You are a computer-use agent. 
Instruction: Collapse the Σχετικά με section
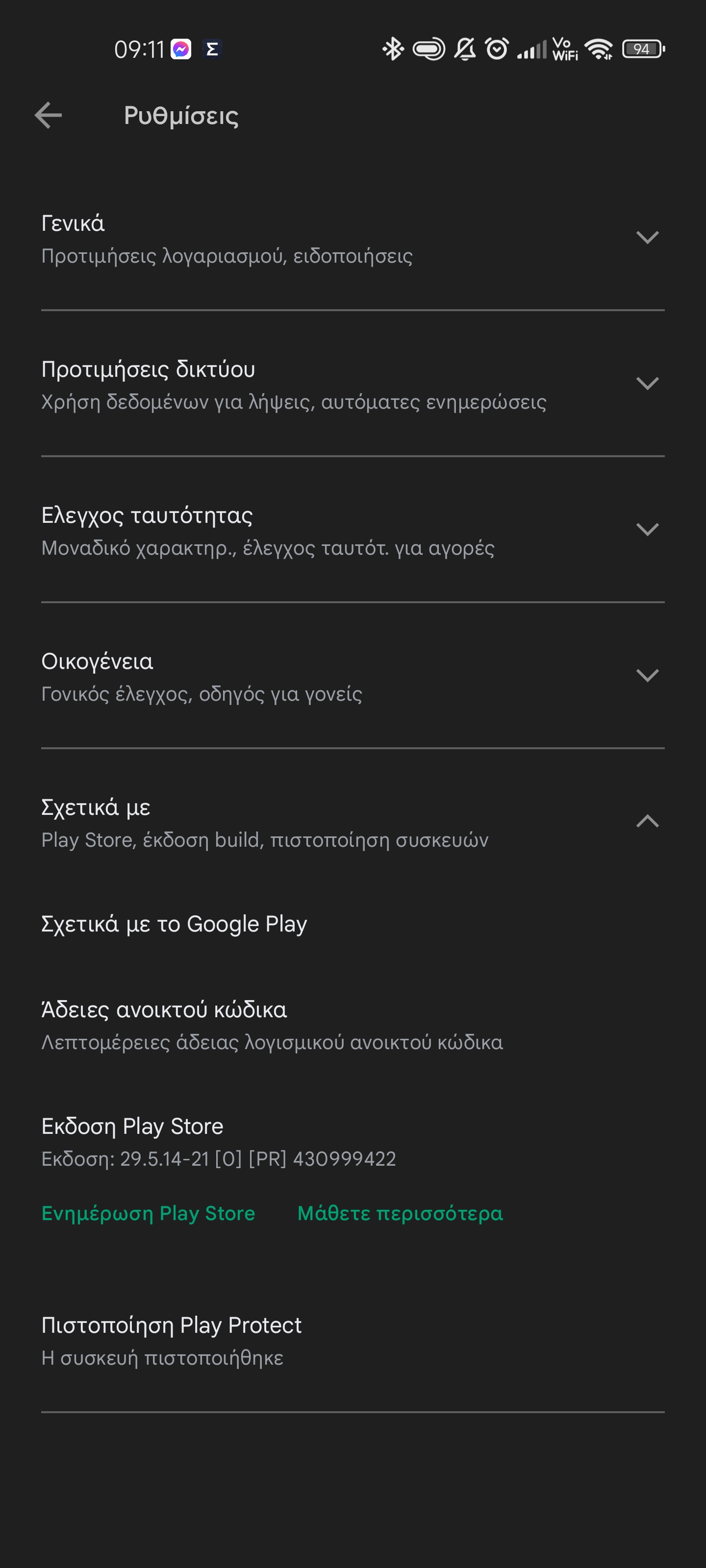[353, 822]
